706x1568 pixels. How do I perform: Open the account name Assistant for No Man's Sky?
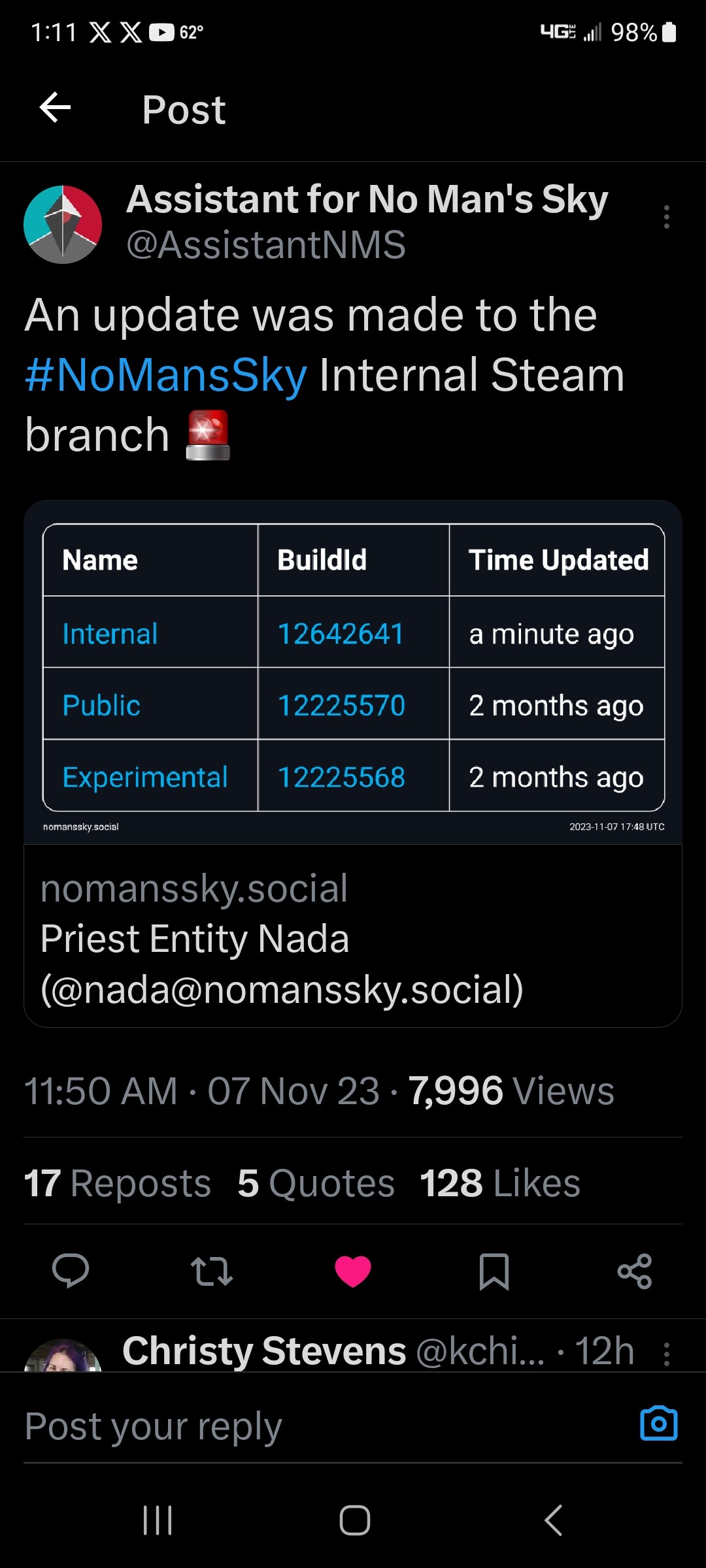point(367,199)
